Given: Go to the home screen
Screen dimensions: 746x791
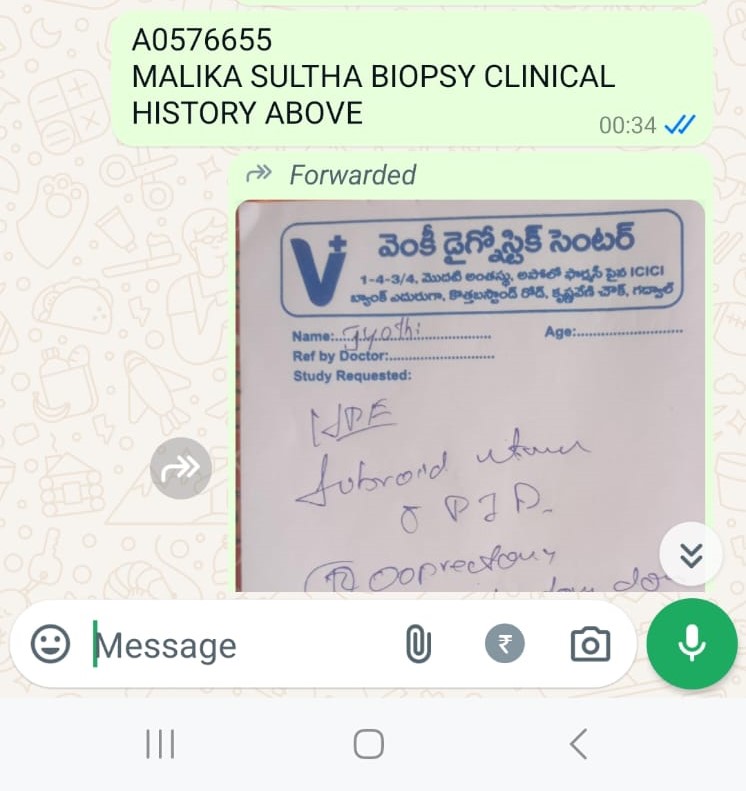Looking at the screenshot, I should [x=369, y=744].
